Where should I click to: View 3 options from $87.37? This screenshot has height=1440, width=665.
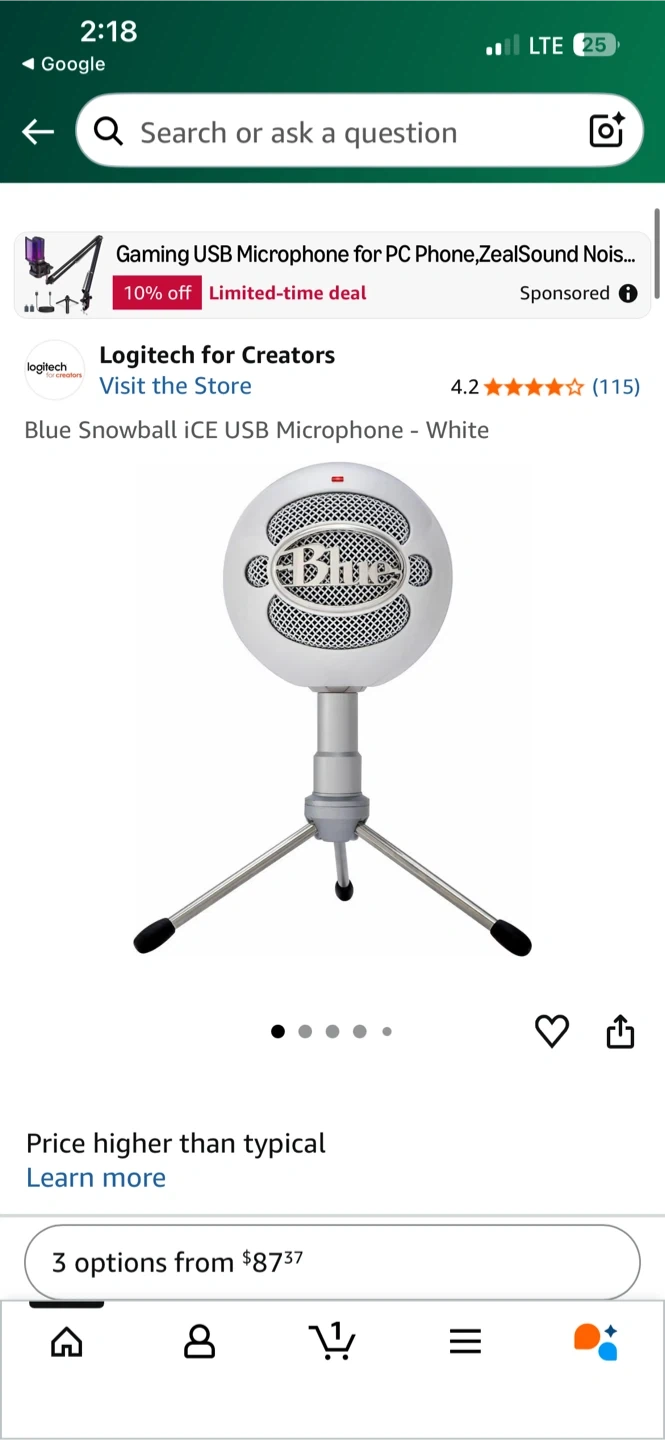point(332,1262)
